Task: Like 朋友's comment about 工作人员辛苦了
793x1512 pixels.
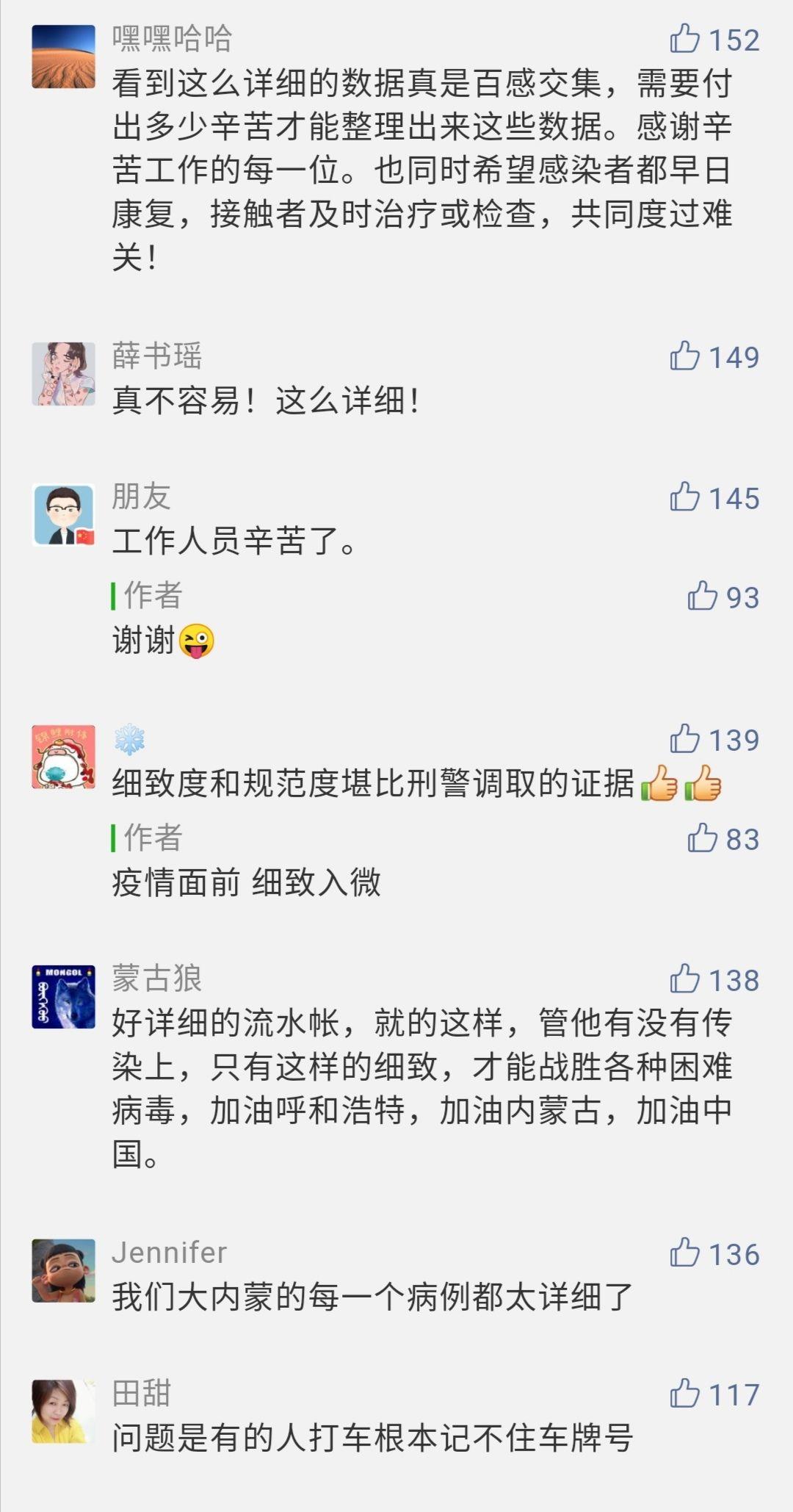Action: [x=684, y=497]
